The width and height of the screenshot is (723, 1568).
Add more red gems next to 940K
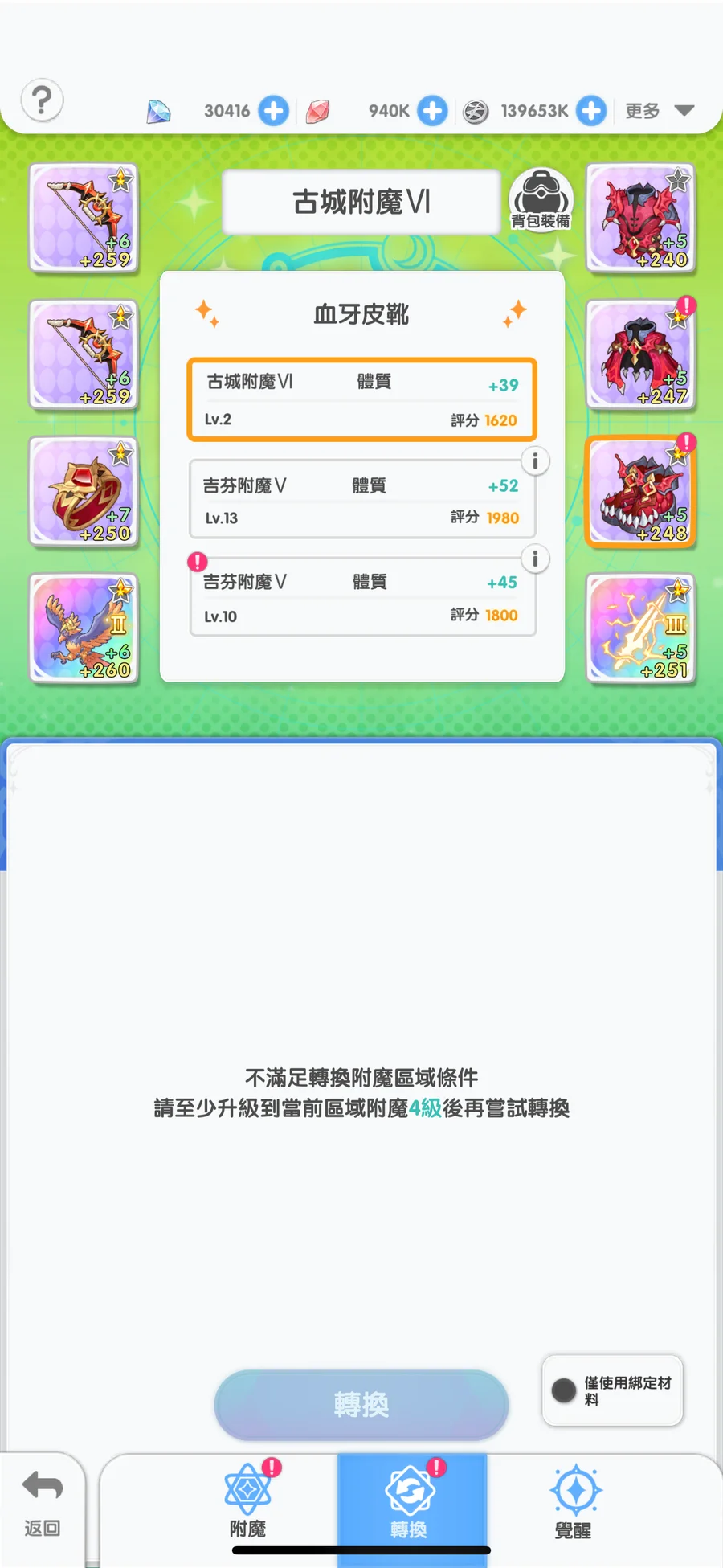tap(432, 111)
